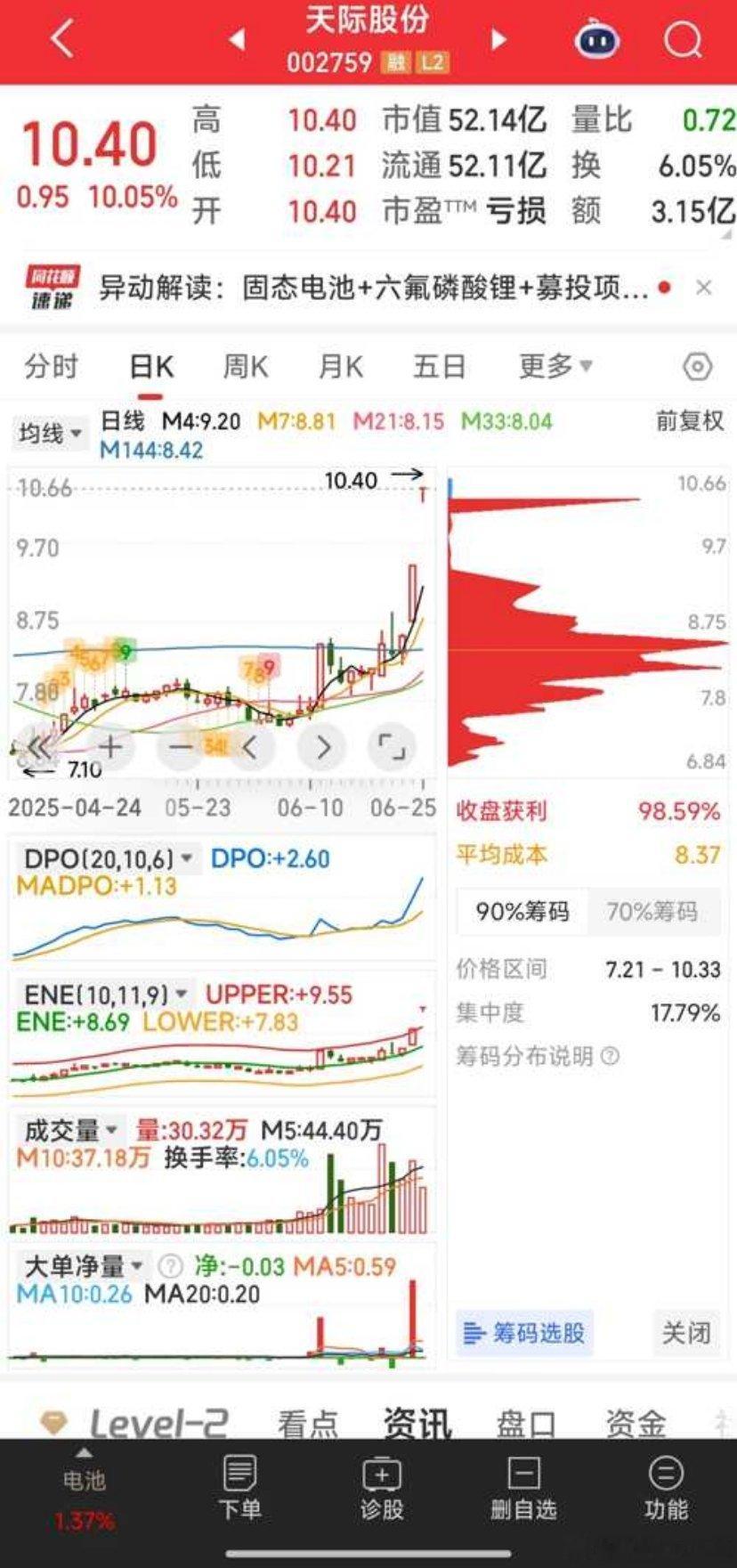Open the search icon
This screenshot has width=737, height=1568.
pyautogui.click(x=683, y=39)
